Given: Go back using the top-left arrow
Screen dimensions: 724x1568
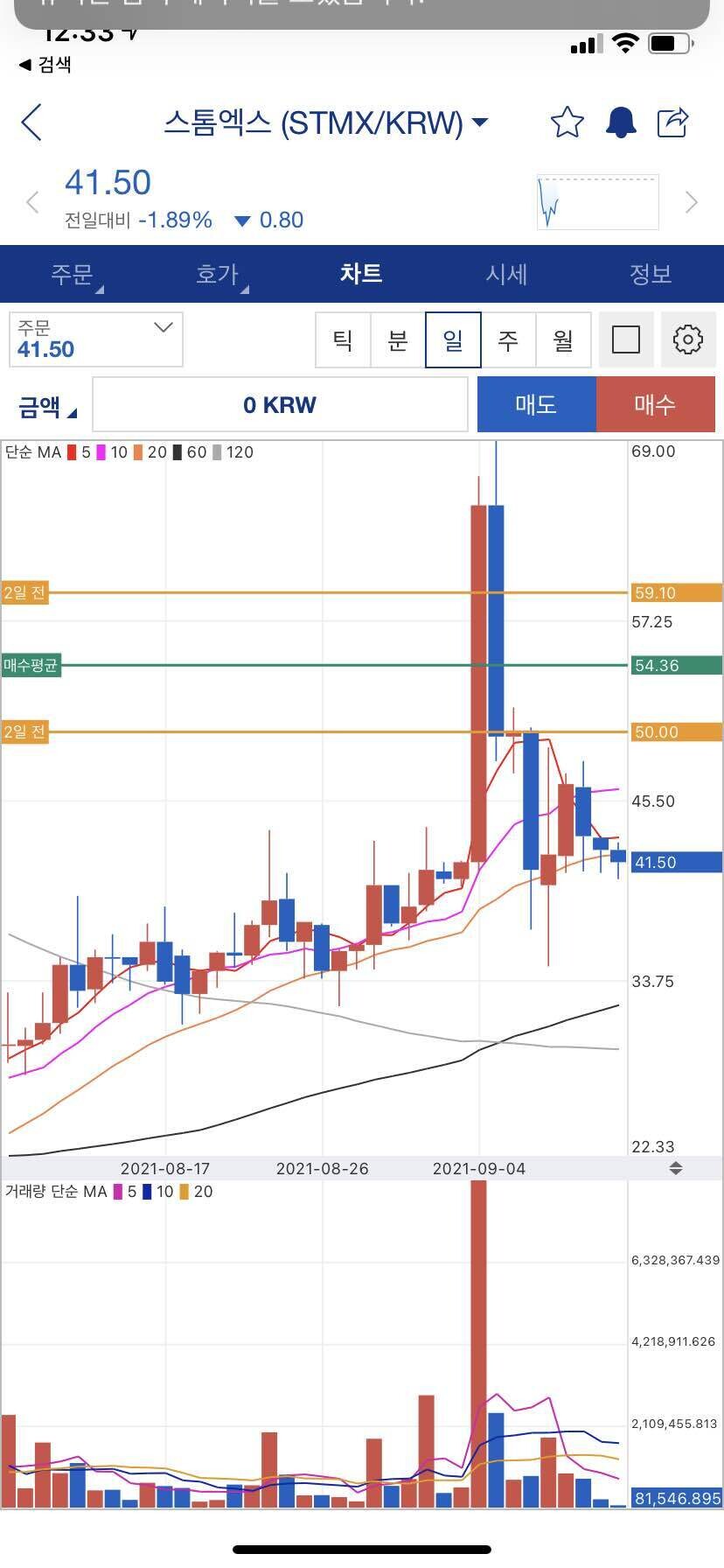Looking at the screenshot, I should [x=32, y=122].
